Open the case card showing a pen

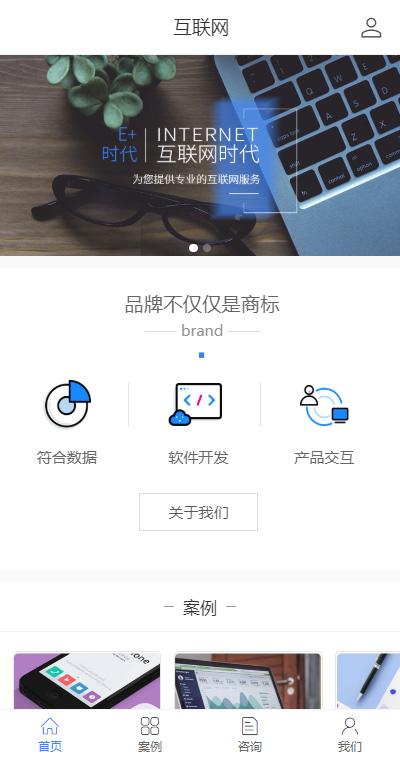[x=368, y=681]
